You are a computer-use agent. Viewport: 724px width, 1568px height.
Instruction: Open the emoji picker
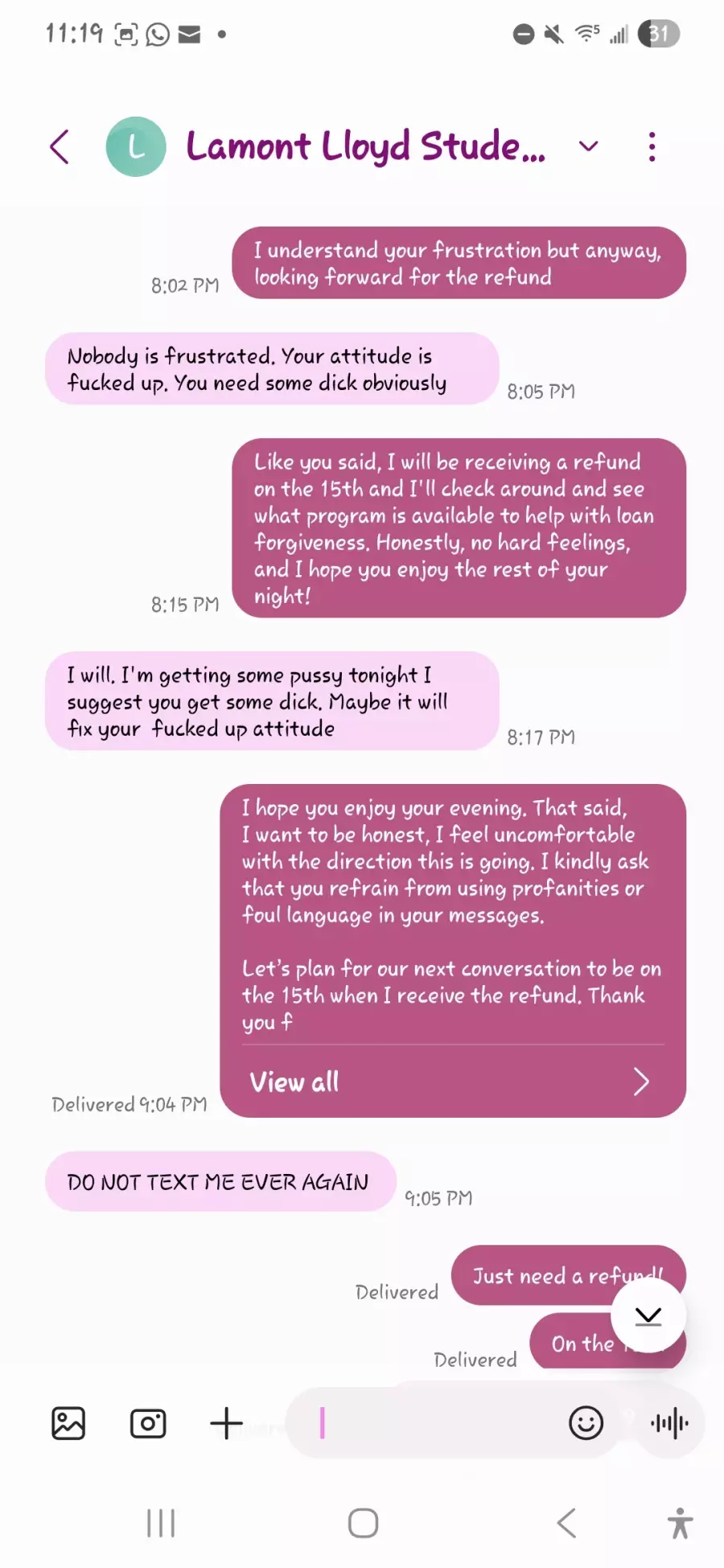[586, 1423]
